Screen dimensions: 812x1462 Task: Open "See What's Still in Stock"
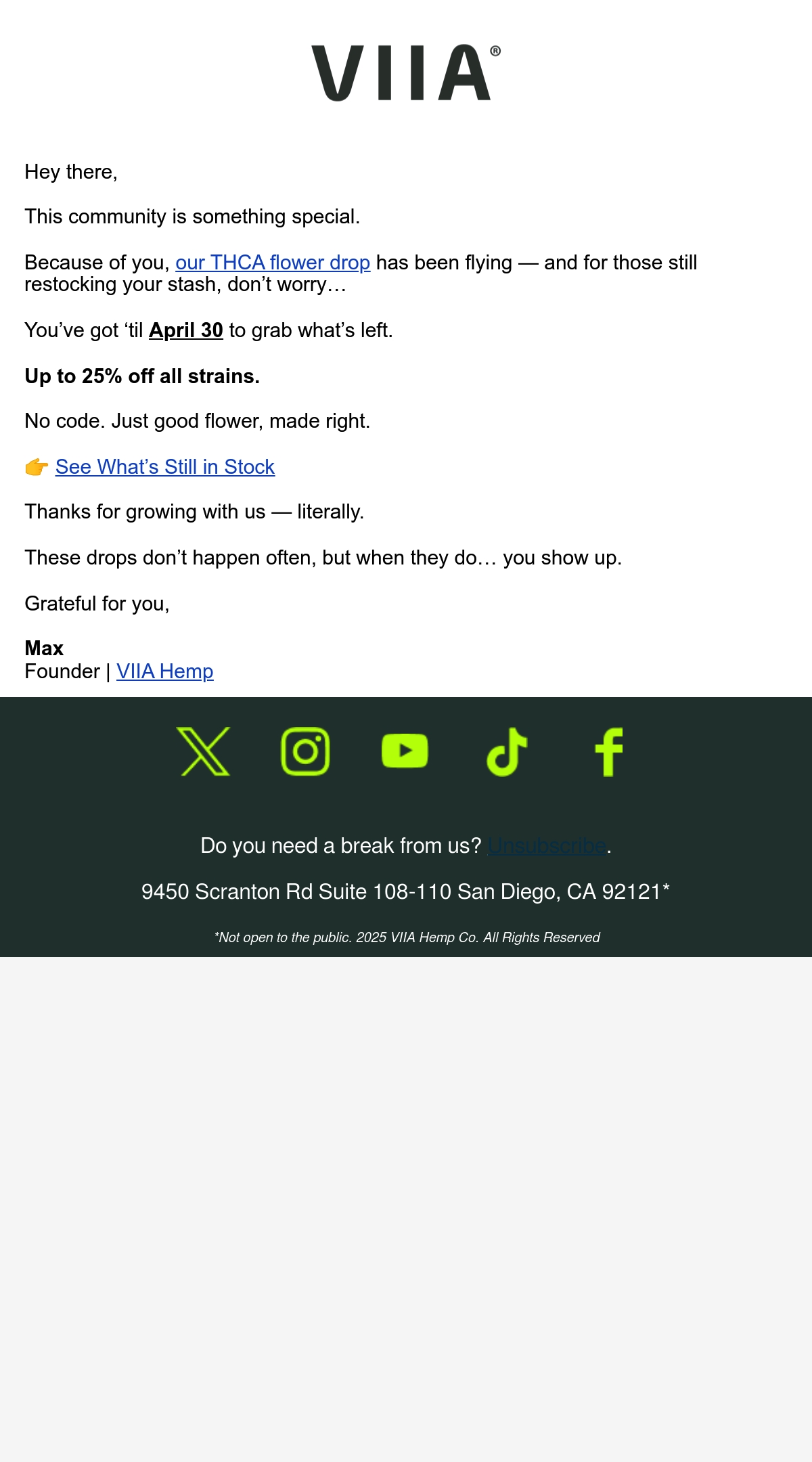click(165, 467)
